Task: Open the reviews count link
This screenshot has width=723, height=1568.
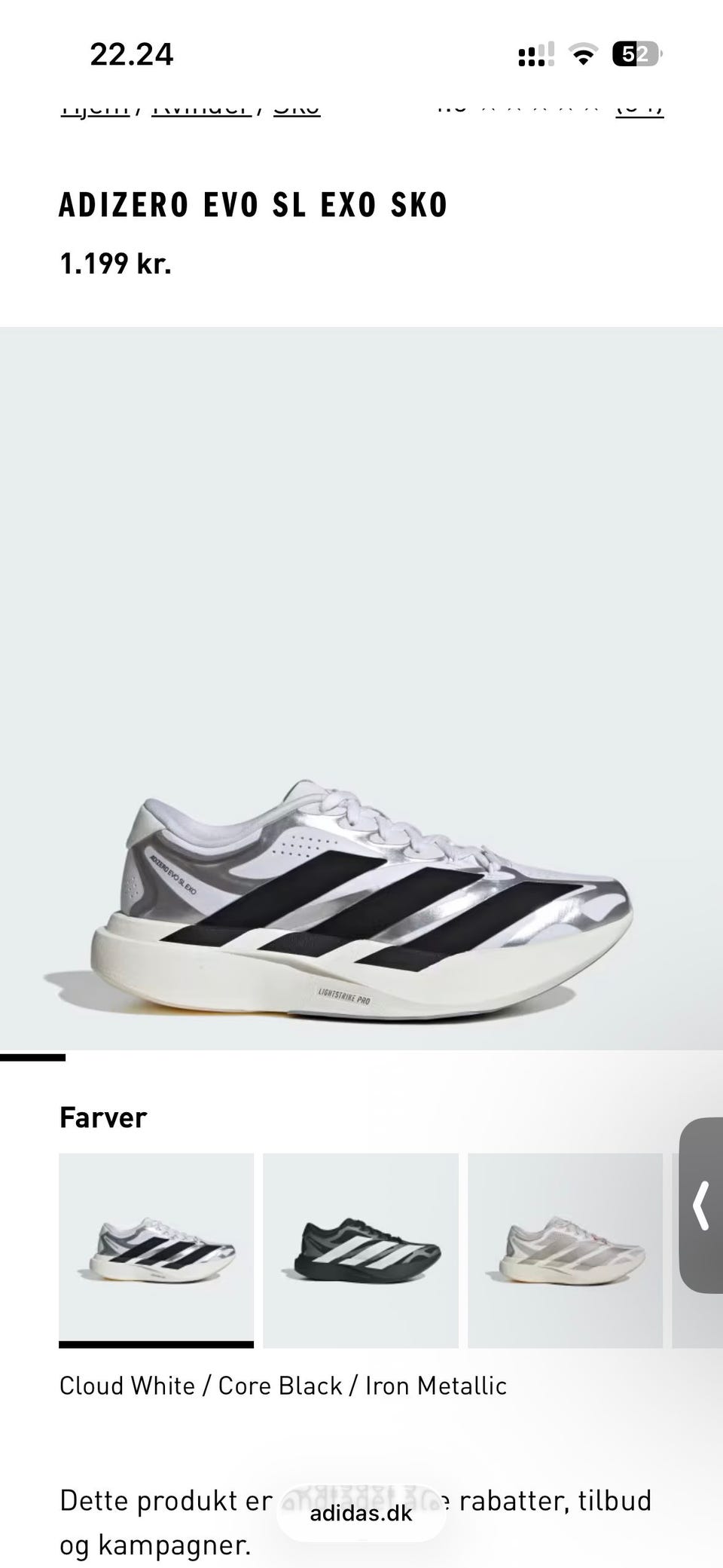Action: tap(639, 108)
